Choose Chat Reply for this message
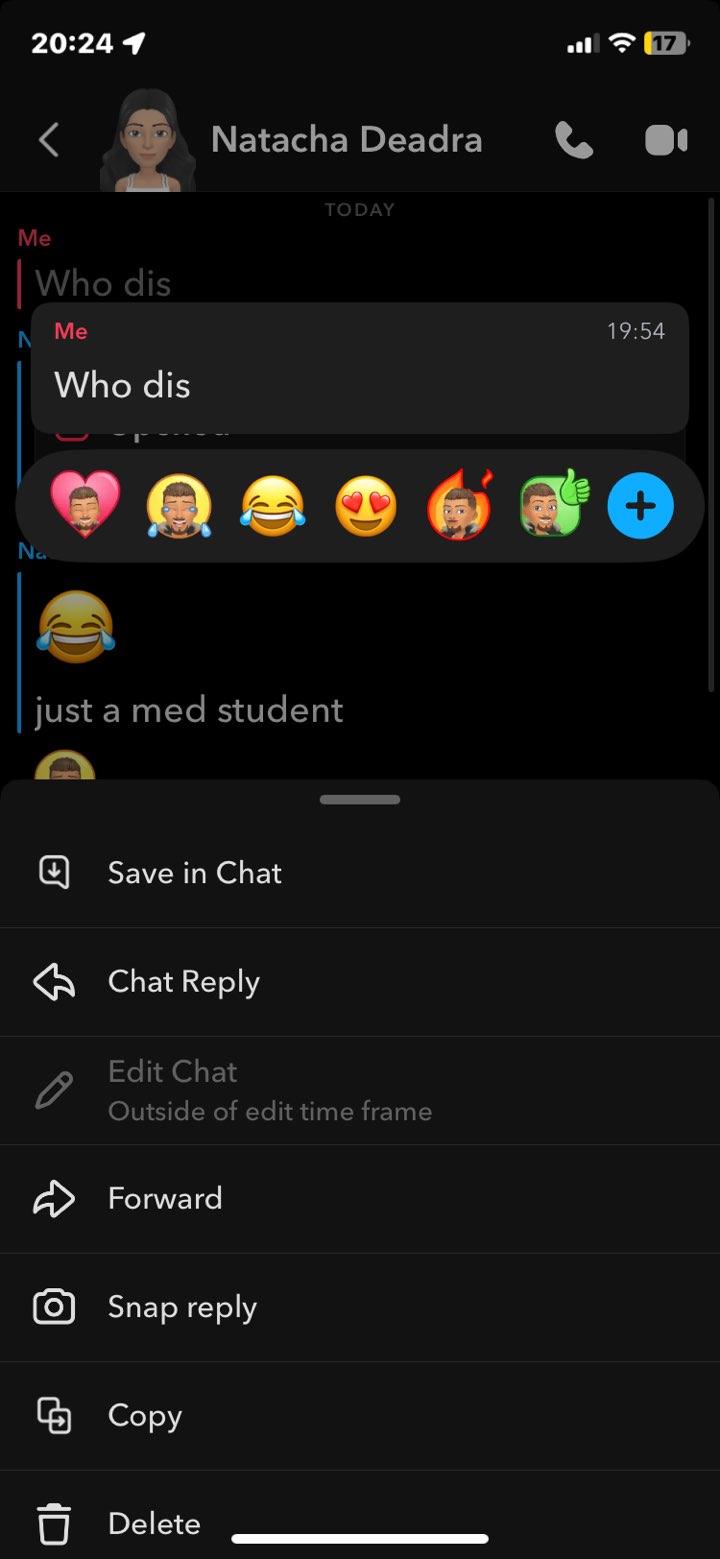This screenshot has width=720, height=1559. point(183,982)
